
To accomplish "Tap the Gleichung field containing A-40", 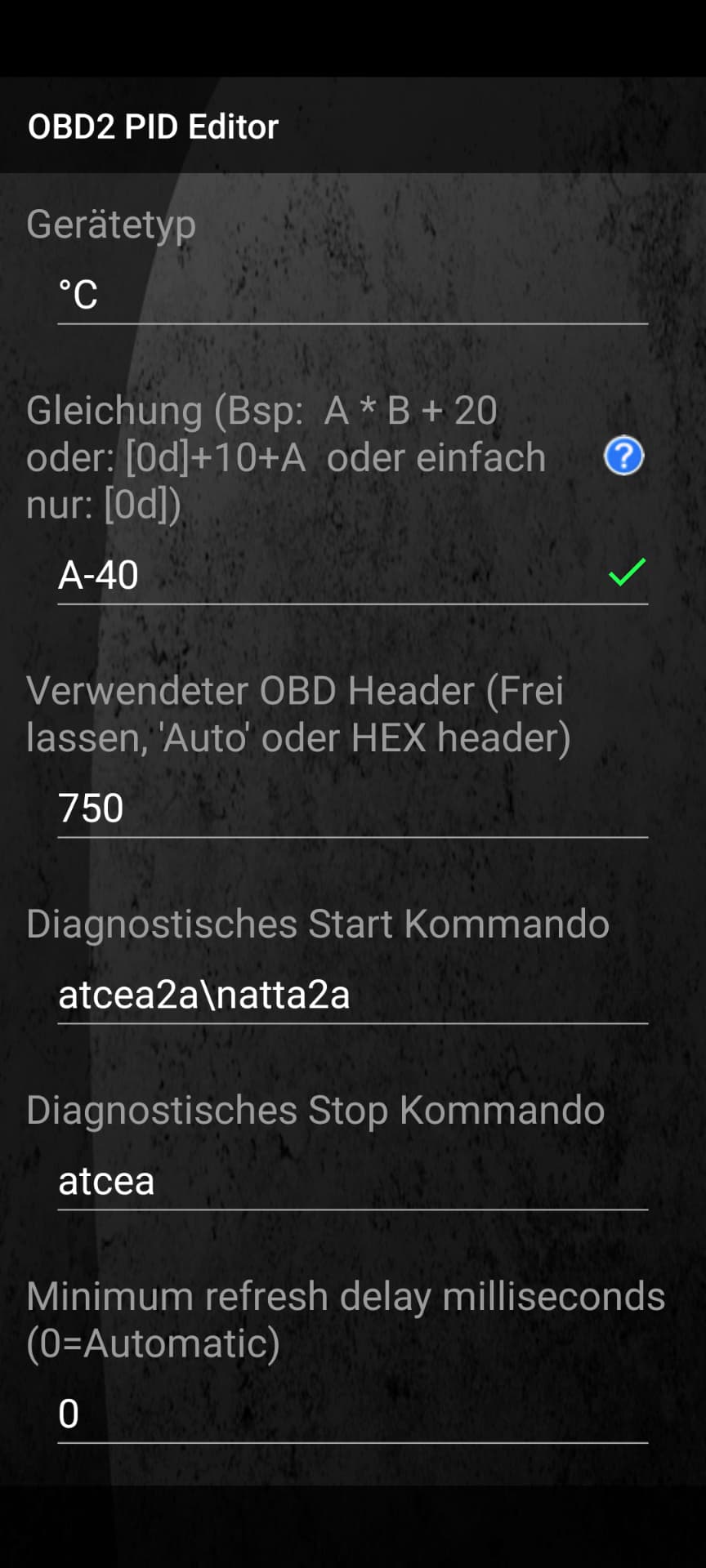I will coord(352,576).
